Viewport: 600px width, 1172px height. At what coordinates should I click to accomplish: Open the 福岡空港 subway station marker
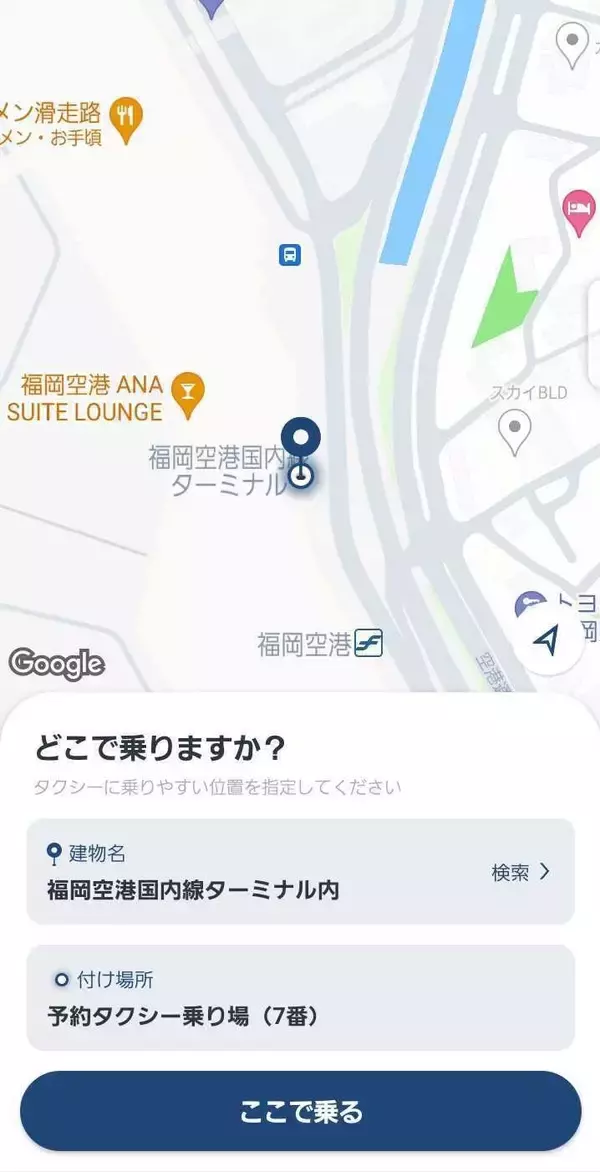[368, 644]
